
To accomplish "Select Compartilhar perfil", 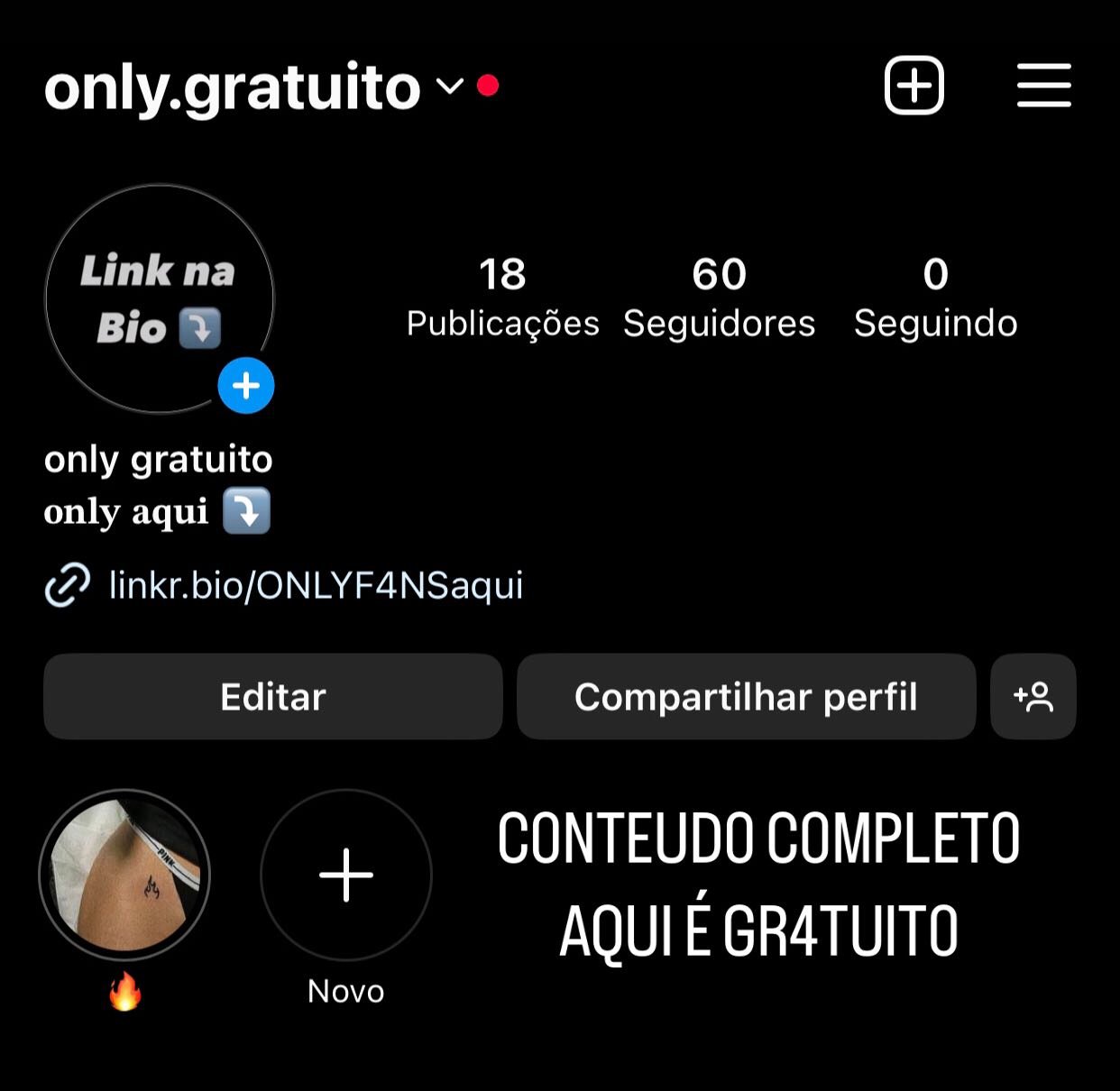I will coord(746,697).
